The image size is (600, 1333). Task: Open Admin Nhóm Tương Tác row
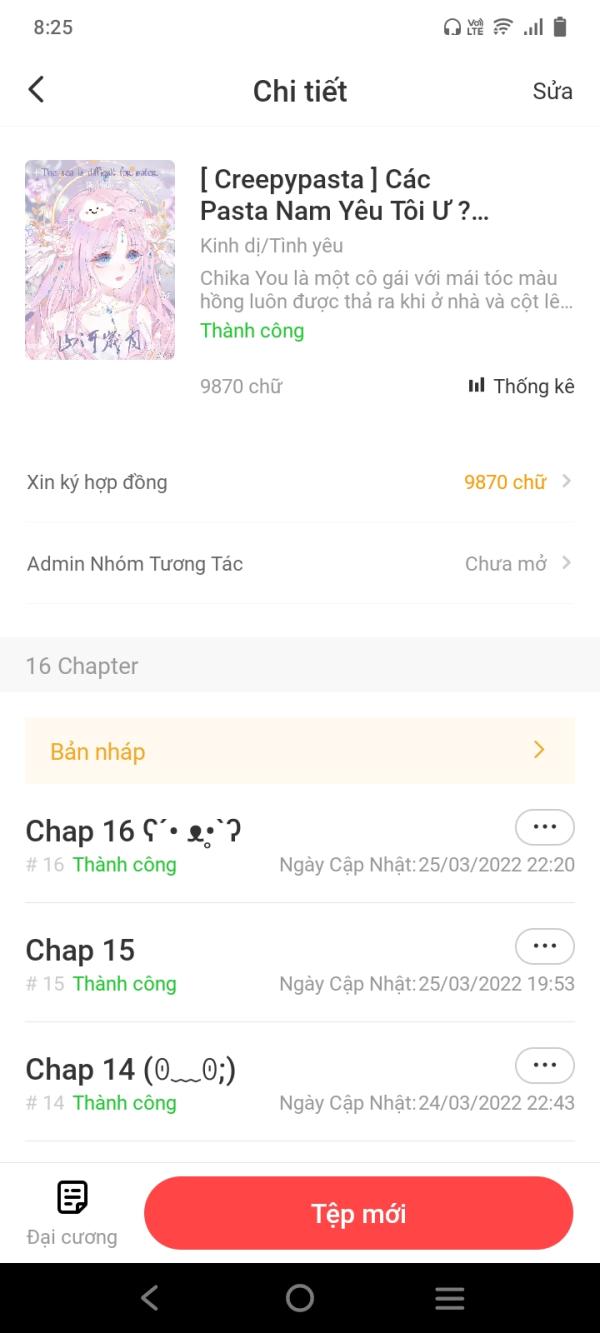(300, 564)
